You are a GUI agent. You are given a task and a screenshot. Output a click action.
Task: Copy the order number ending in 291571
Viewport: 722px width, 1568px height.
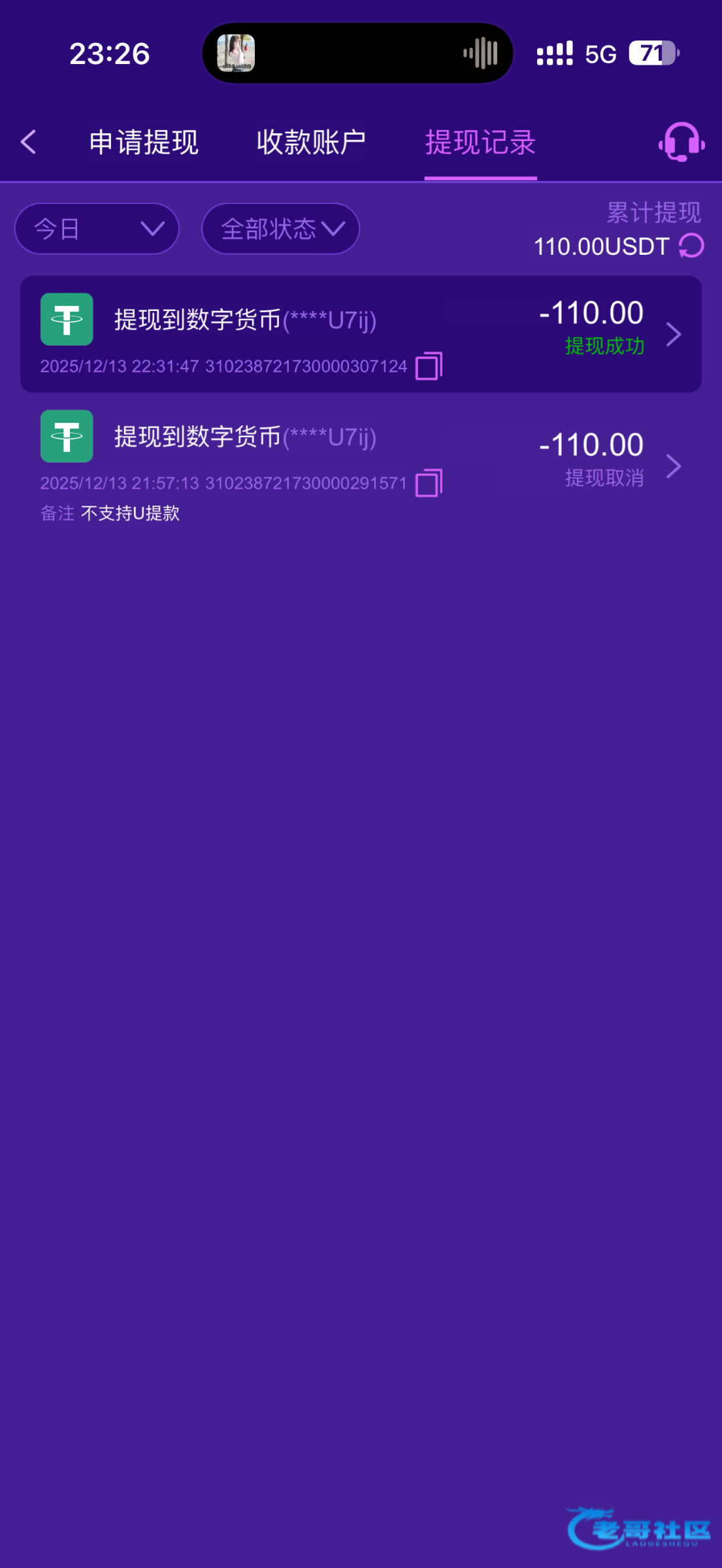429,483
